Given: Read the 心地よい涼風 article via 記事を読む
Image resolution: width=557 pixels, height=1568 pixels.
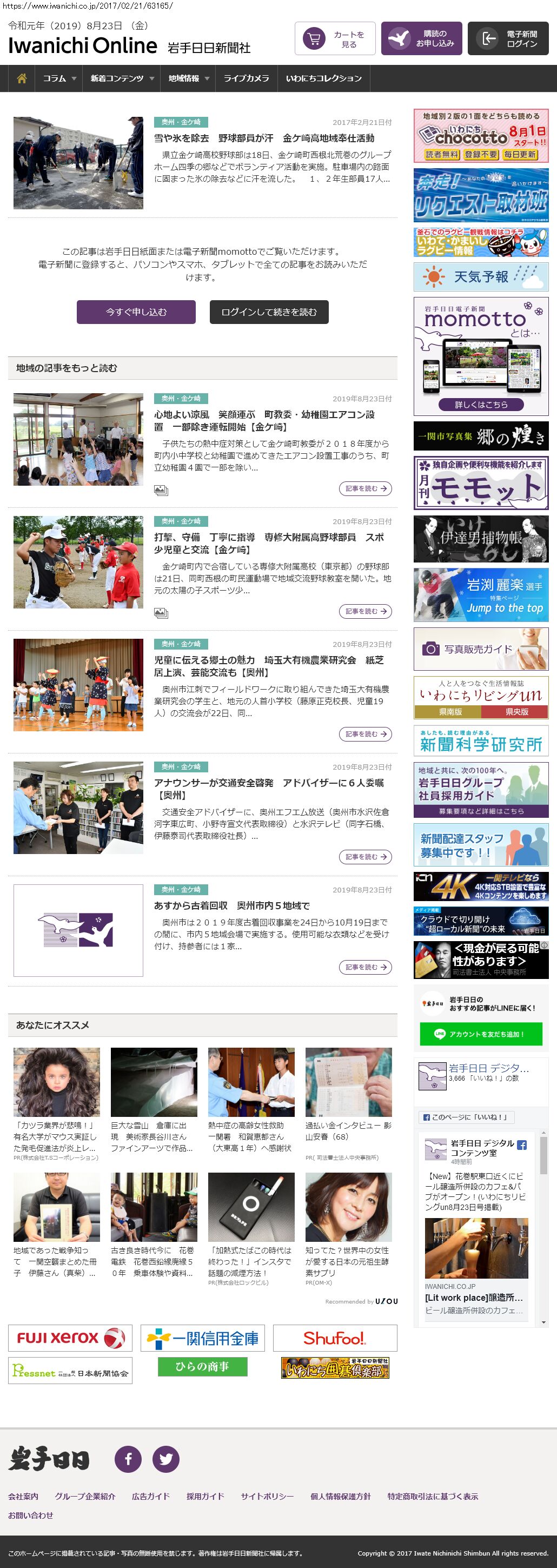Looking at the screenshot, I should coord(365,489).
